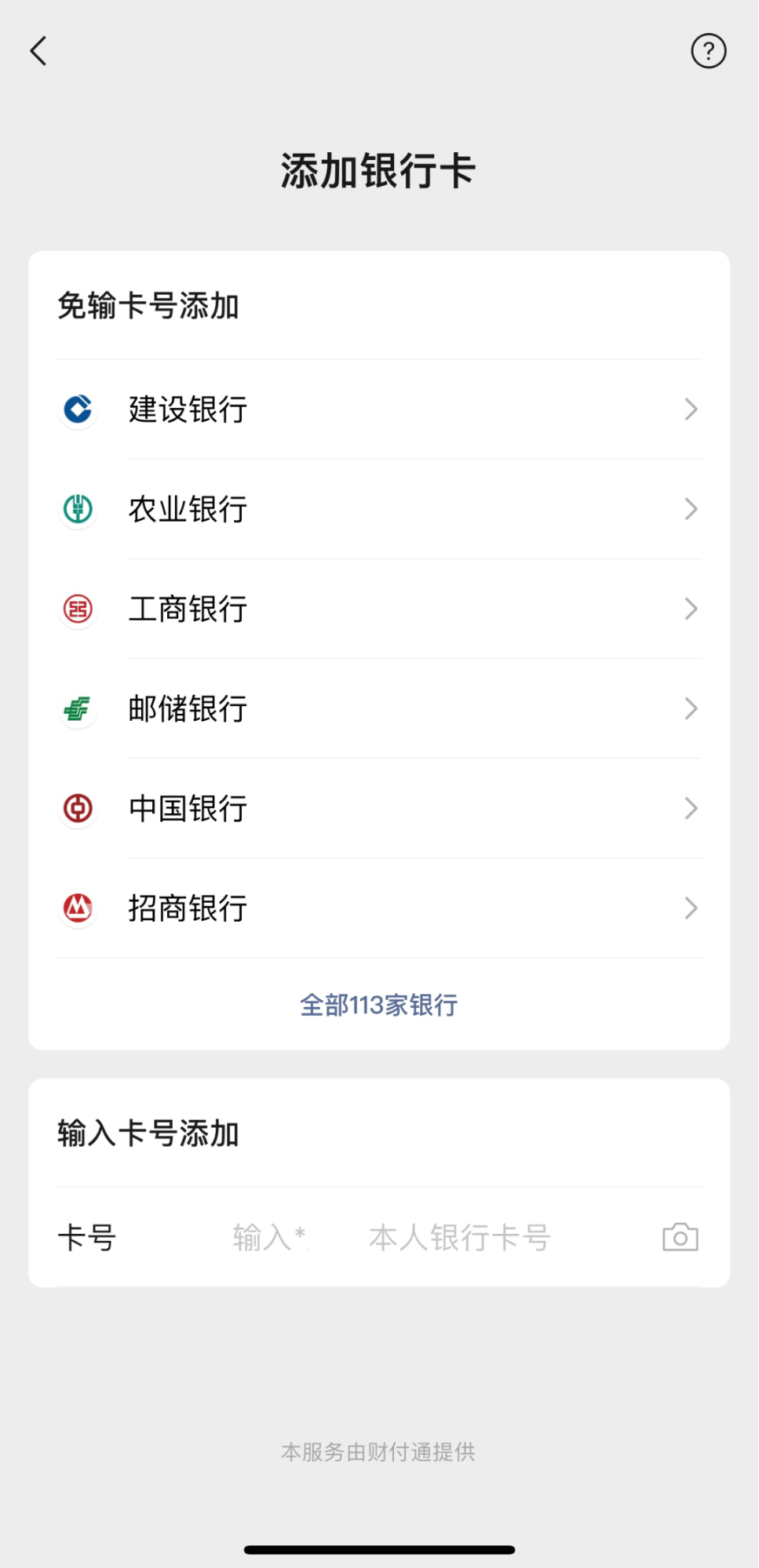Click the Postal Savings Bank logo icon
The image size is (759, 1568).
(77, 708)
